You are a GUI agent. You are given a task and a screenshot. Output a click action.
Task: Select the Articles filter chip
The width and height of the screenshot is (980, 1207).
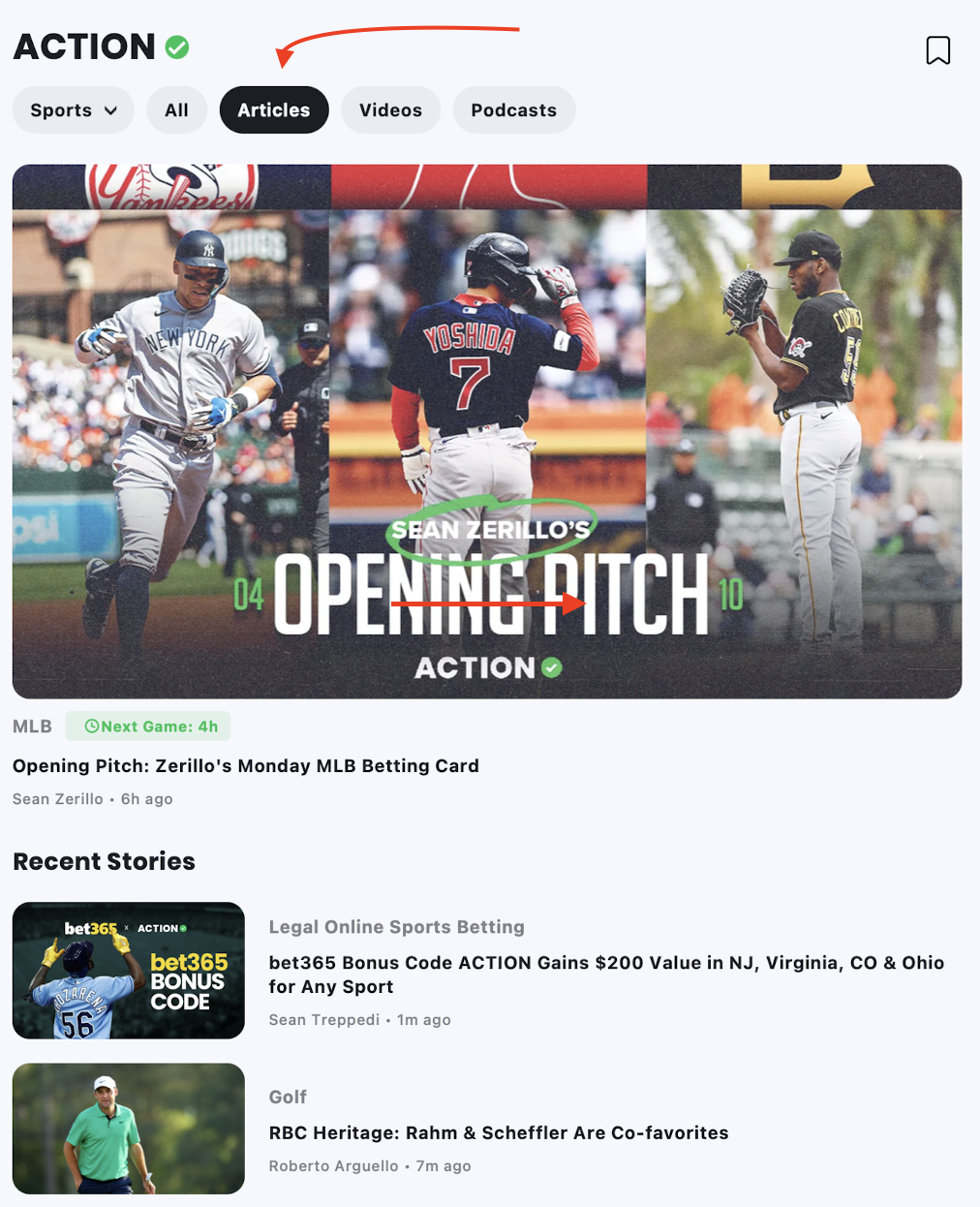pos(274,110)
